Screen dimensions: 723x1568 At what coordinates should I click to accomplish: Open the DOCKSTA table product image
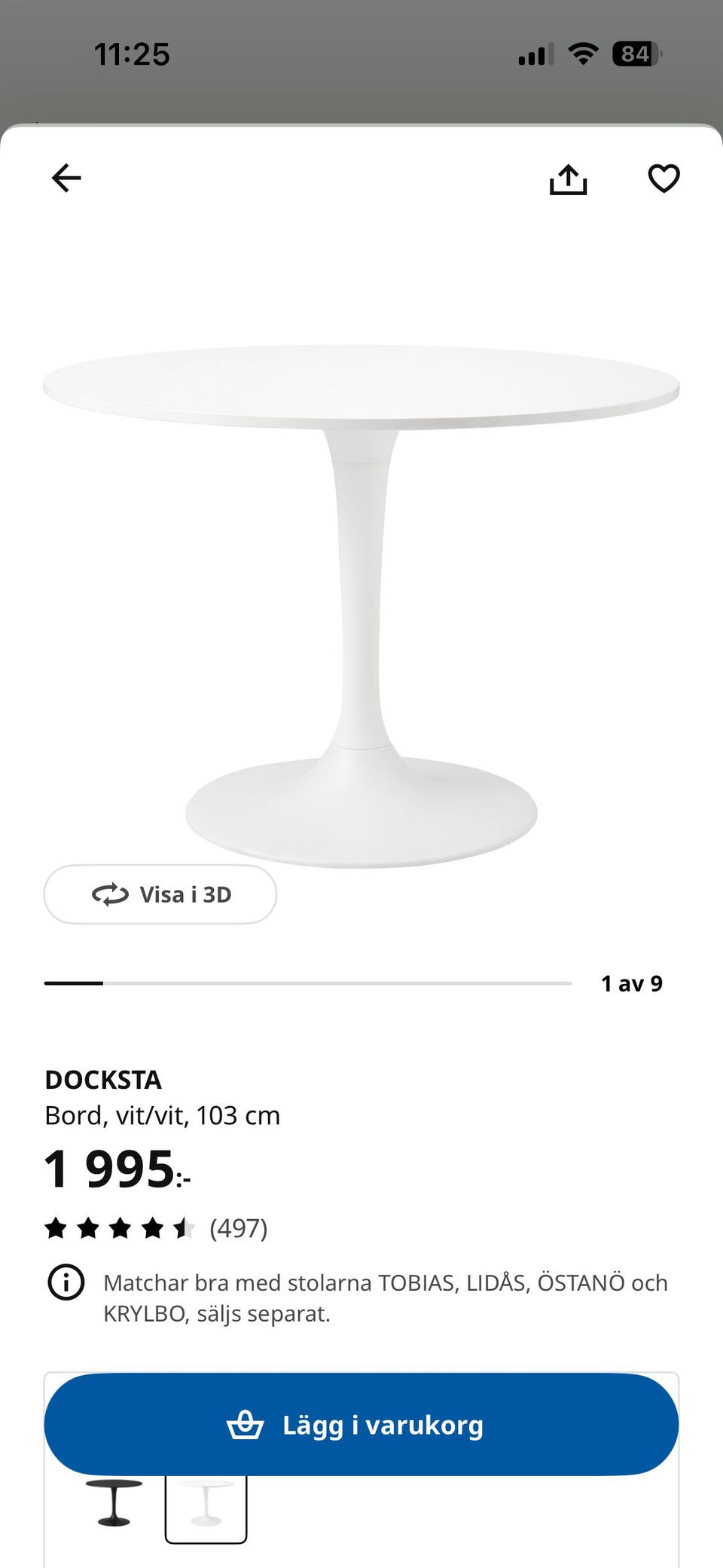[x=361, y=603]
